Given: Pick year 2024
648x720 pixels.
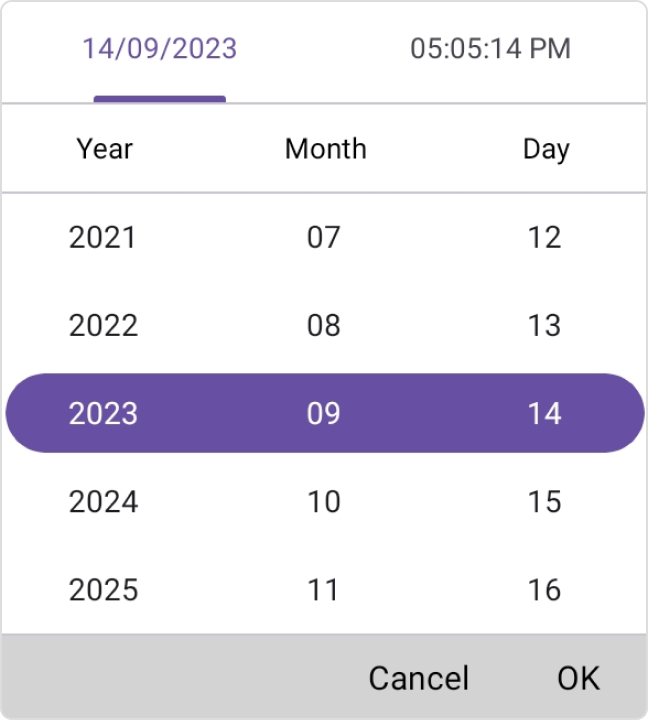Looking at the screenshot, I should 103,502.
